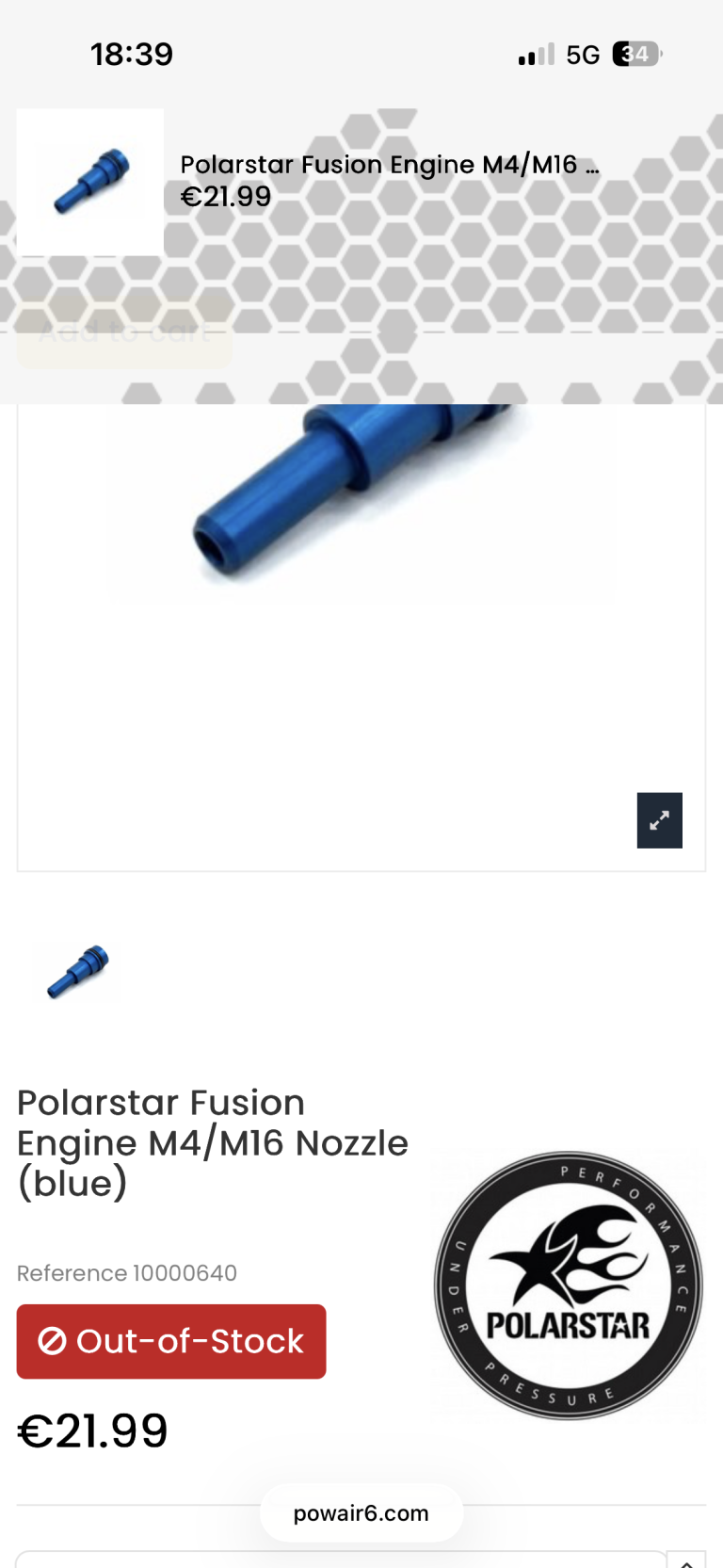Tap the nozzle thumbnail in the sticky header
Image resolution: width=723 pixels, height=1568 pixels.
tap(90, 182)
